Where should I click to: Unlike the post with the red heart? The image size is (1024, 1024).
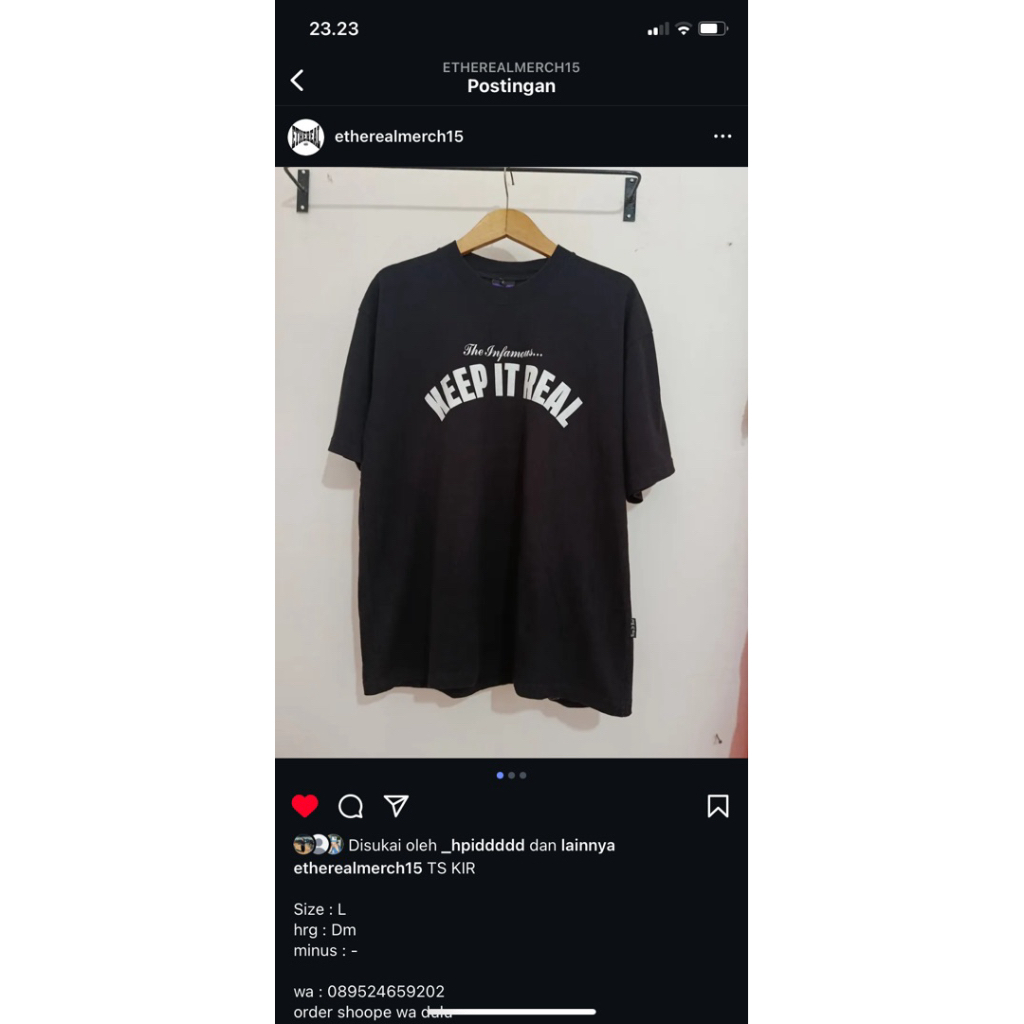click(x=305, y=806)
